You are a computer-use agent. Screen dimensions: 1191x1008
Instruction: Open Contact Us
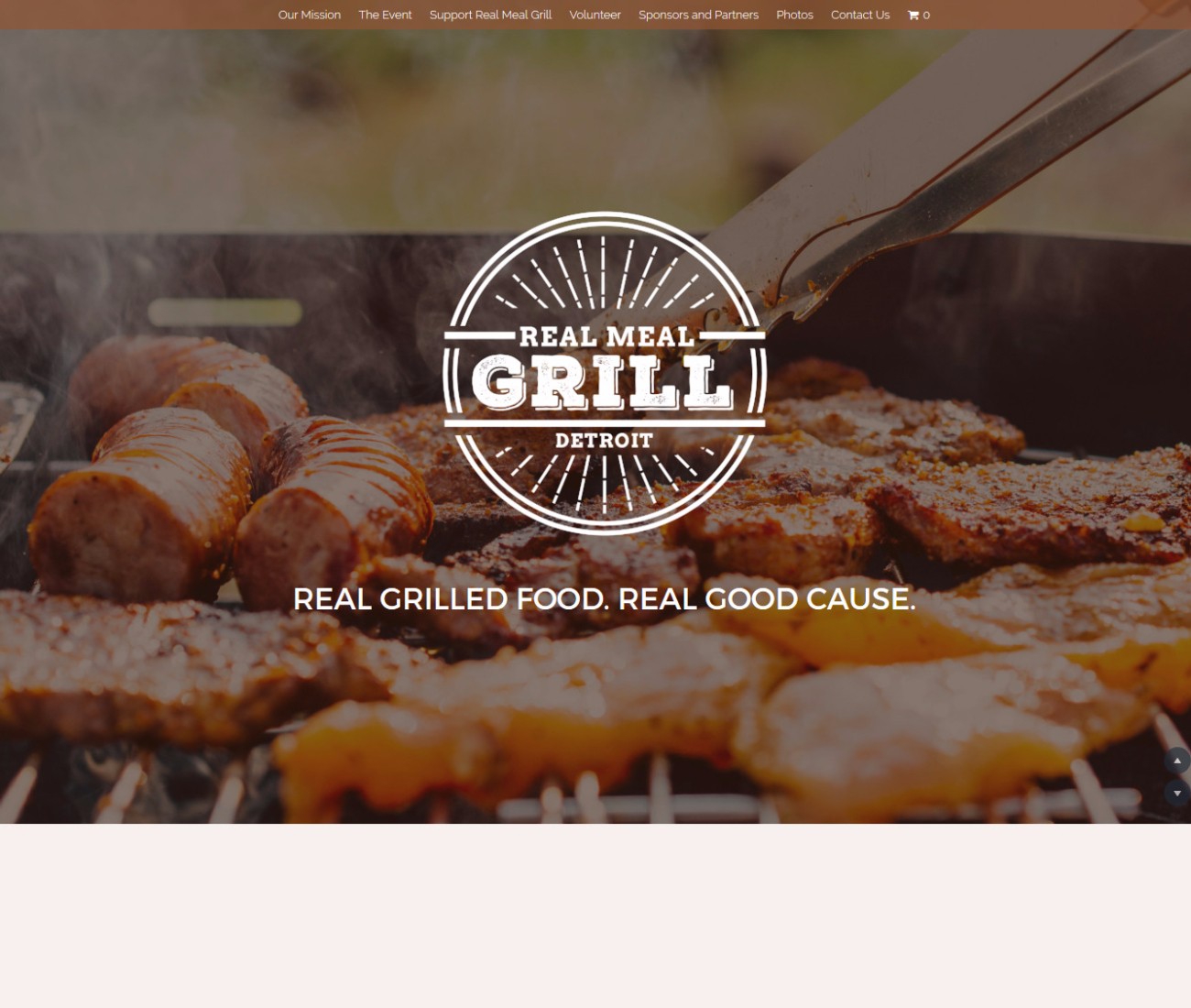(859, 15)
